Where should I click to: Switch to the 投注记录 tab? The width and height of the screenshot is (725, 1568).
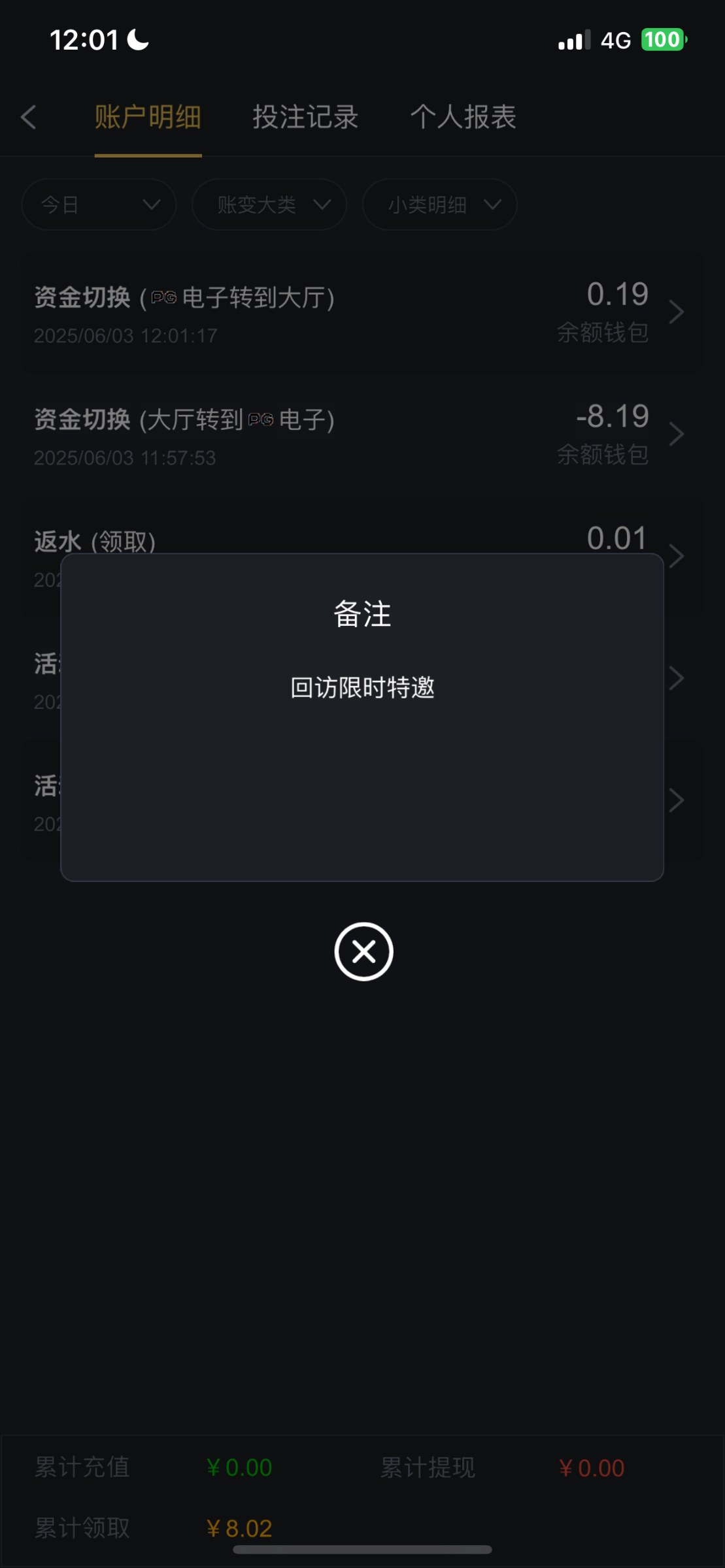point(305,118)
